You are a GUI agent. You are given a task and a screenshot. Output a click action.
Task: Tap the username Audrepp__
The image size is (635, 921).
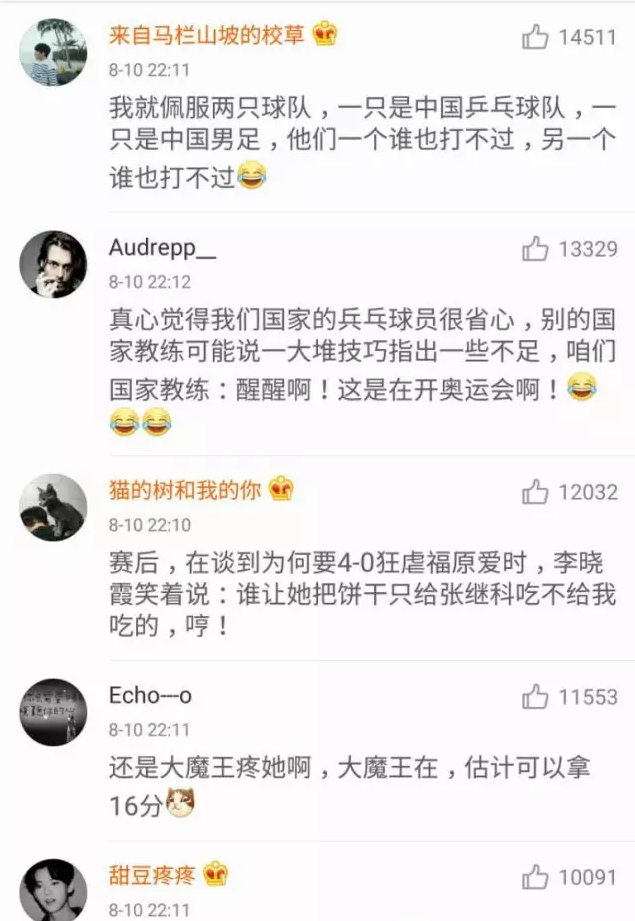click(x=162, y=248)
